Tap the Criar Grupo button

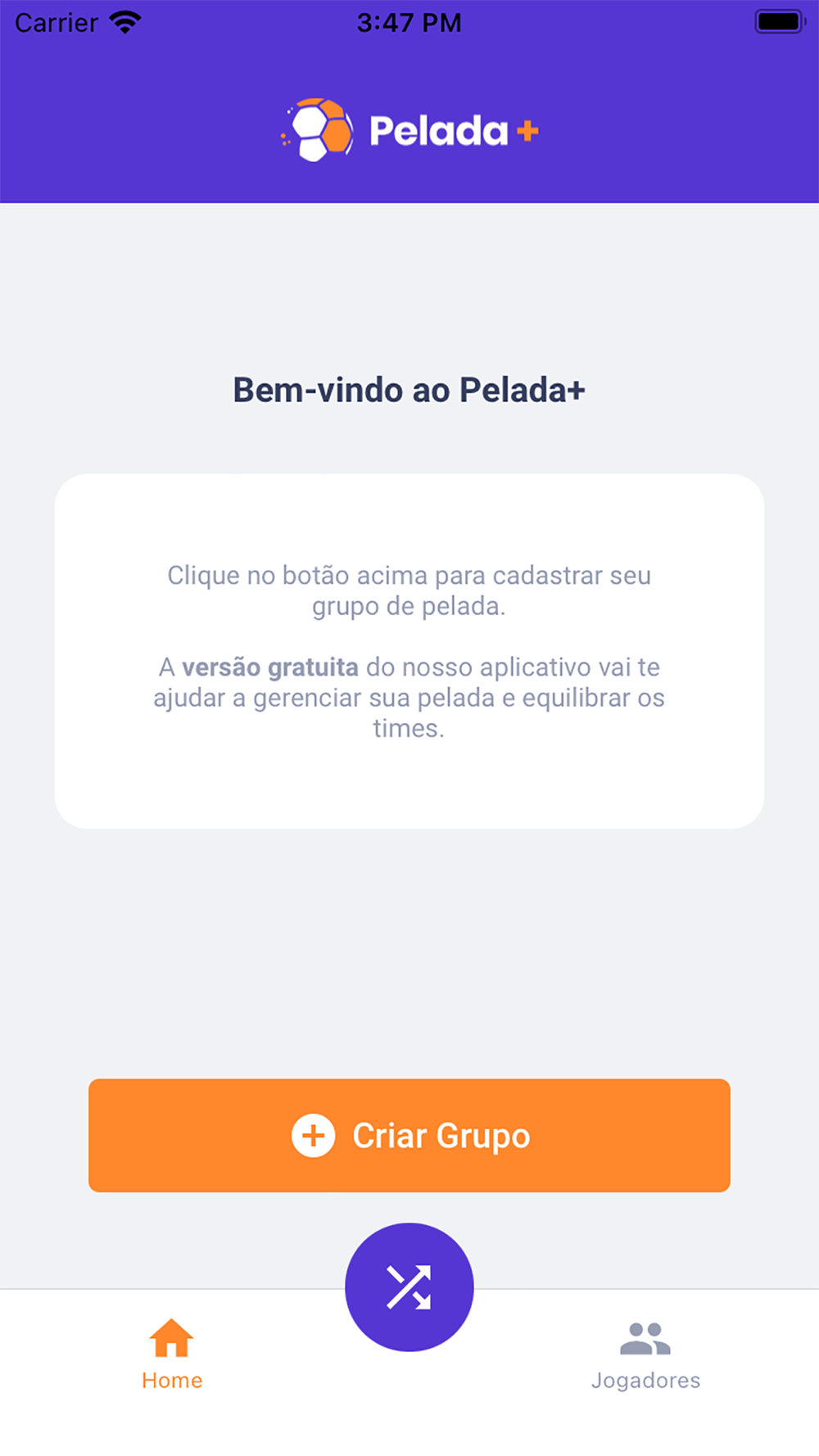pos(409,1135)
